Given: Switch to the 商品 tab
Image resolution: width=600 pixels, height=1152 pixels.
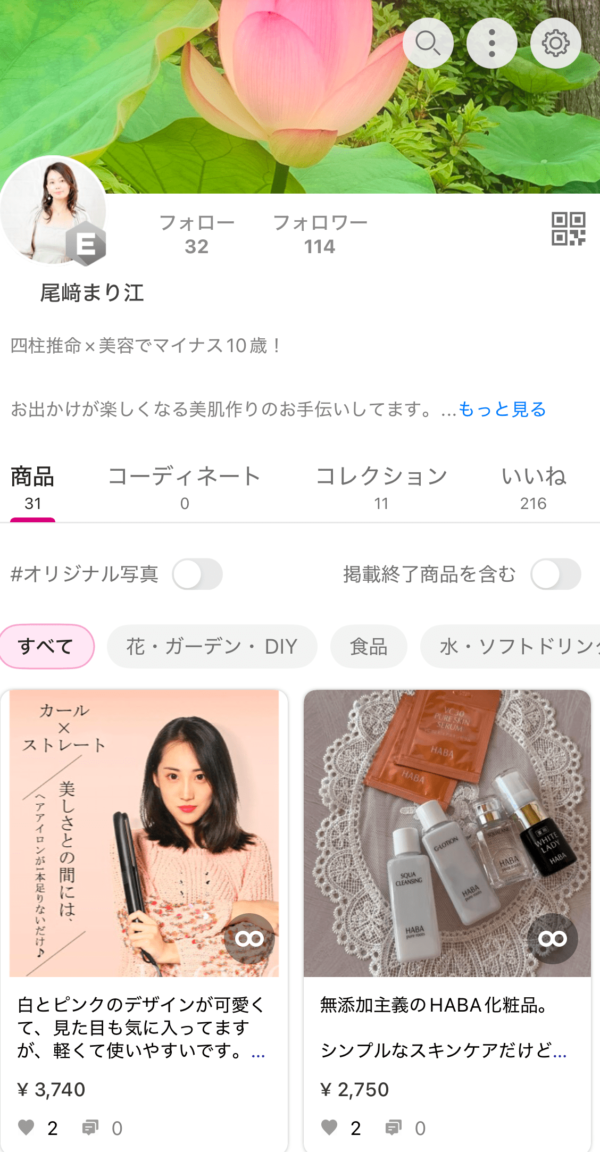Looking at the screenshot, I should [x=32, y=487].
